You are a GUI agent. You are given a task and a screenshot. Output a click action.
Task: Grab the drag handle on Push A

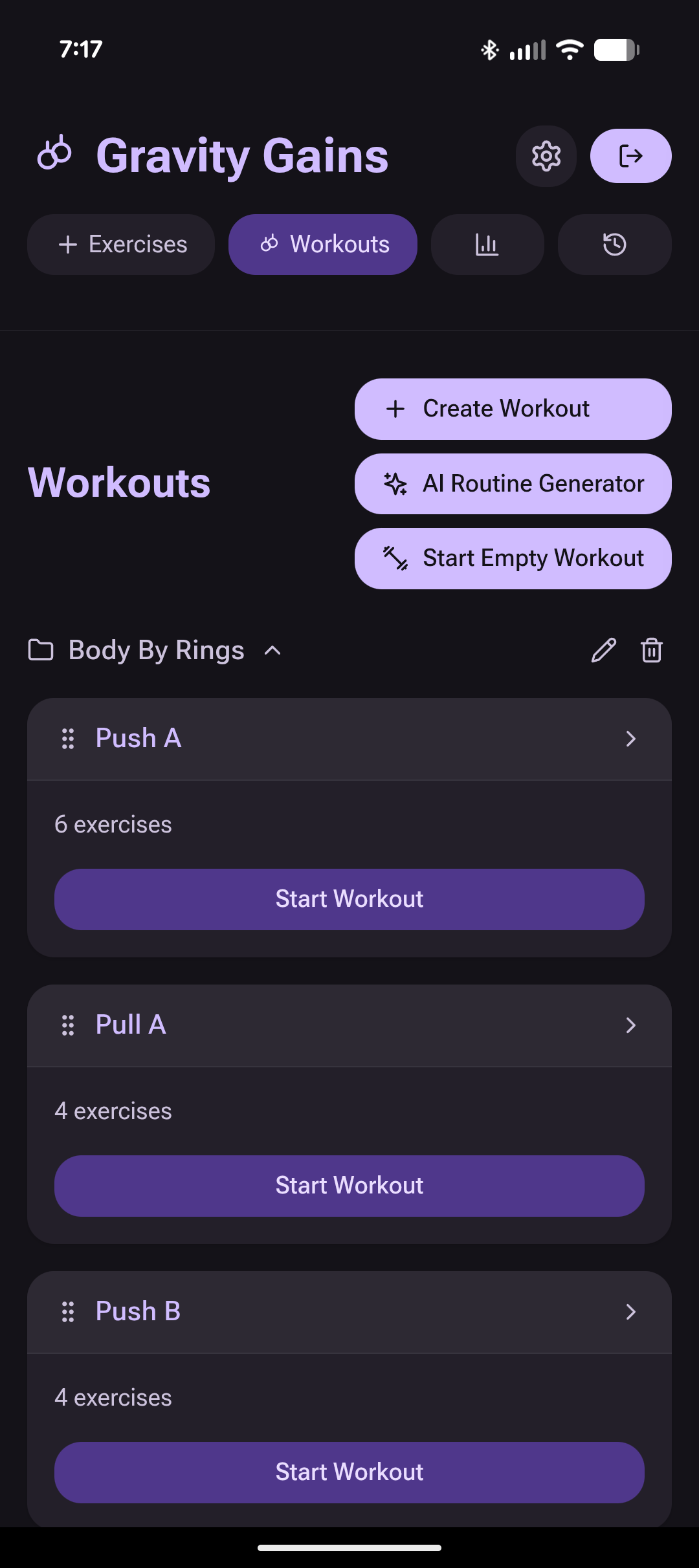tap(67, 738)
